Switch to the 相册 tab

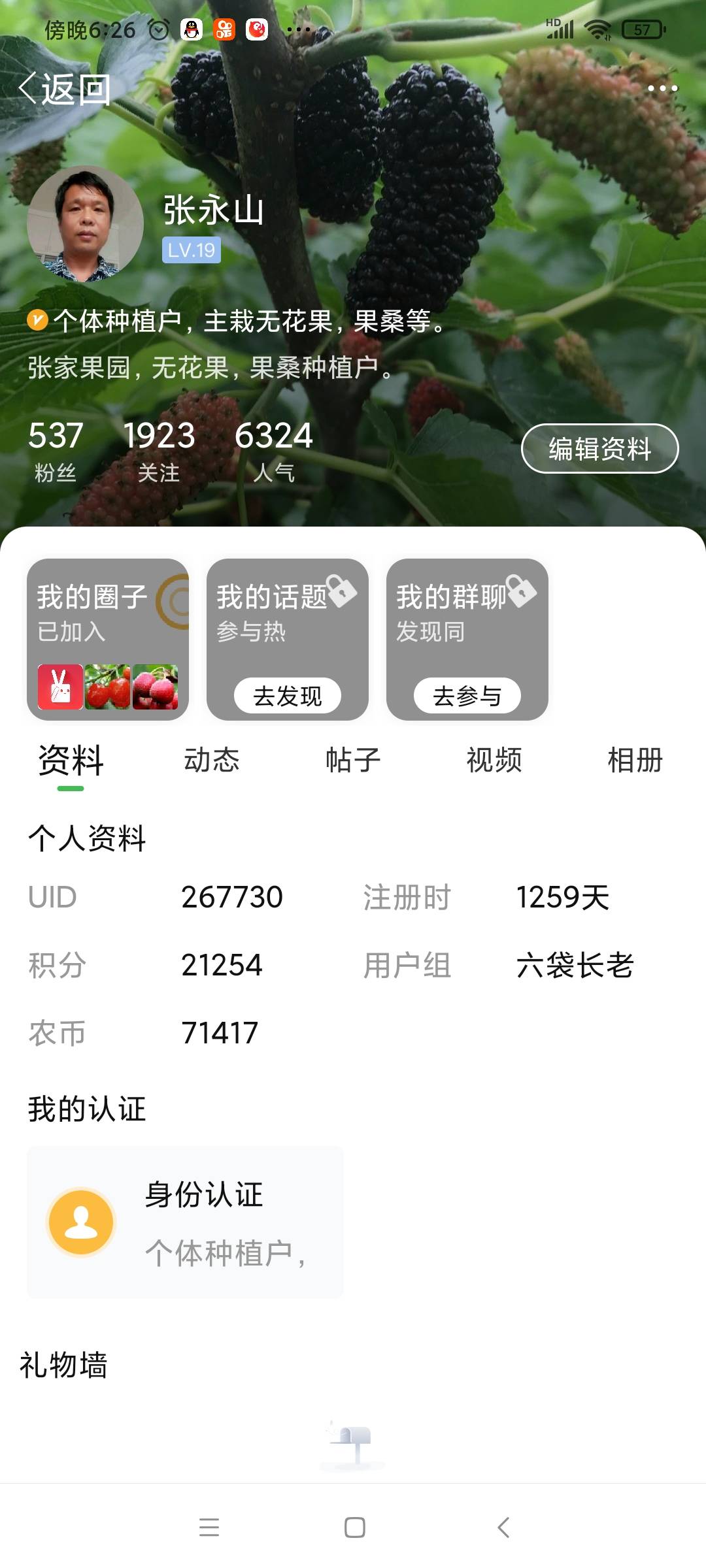635,760
